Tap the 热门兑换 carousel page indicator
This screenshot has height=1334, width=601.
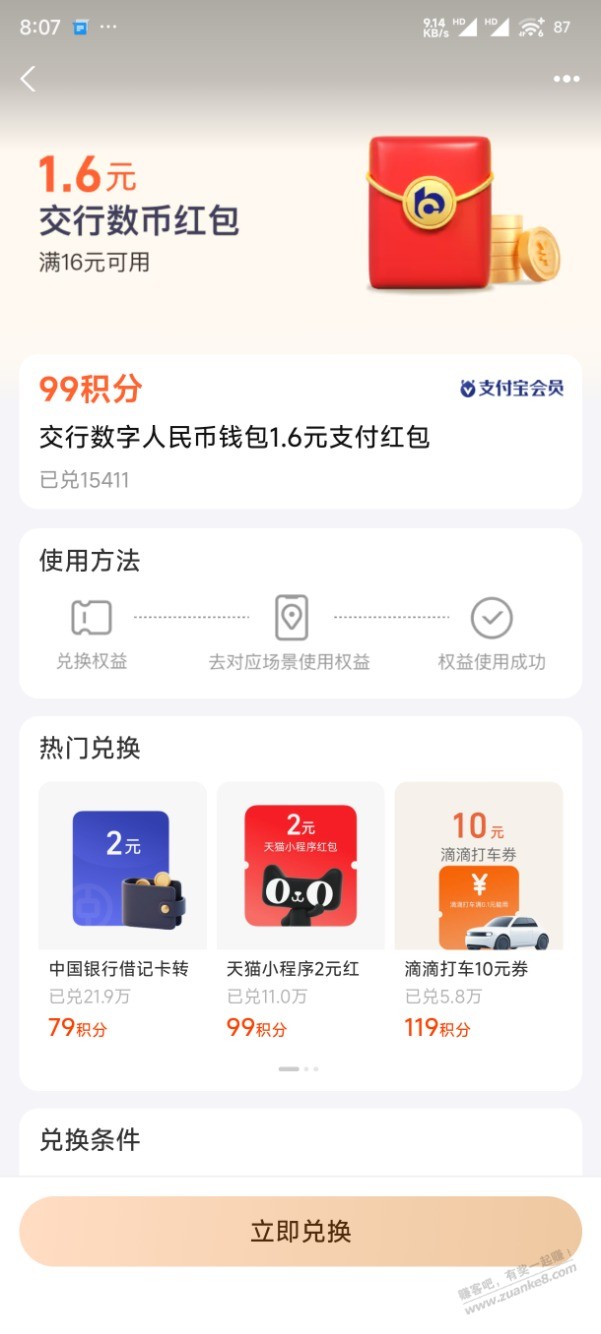(x=299, y=1069)
